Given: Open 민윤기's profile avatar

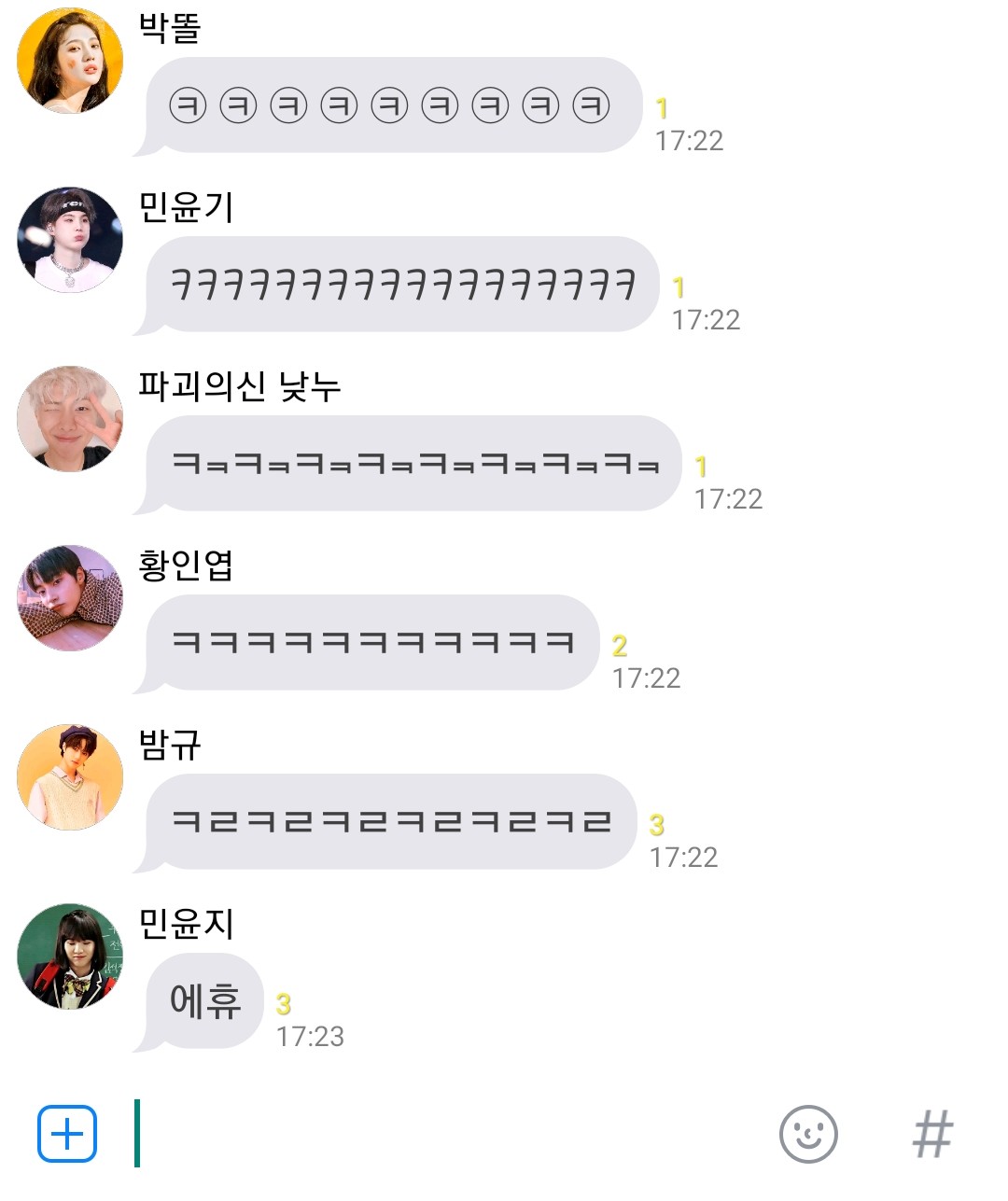Looking at the screenshot, I should pyautogui.click(x=70, y=240).
